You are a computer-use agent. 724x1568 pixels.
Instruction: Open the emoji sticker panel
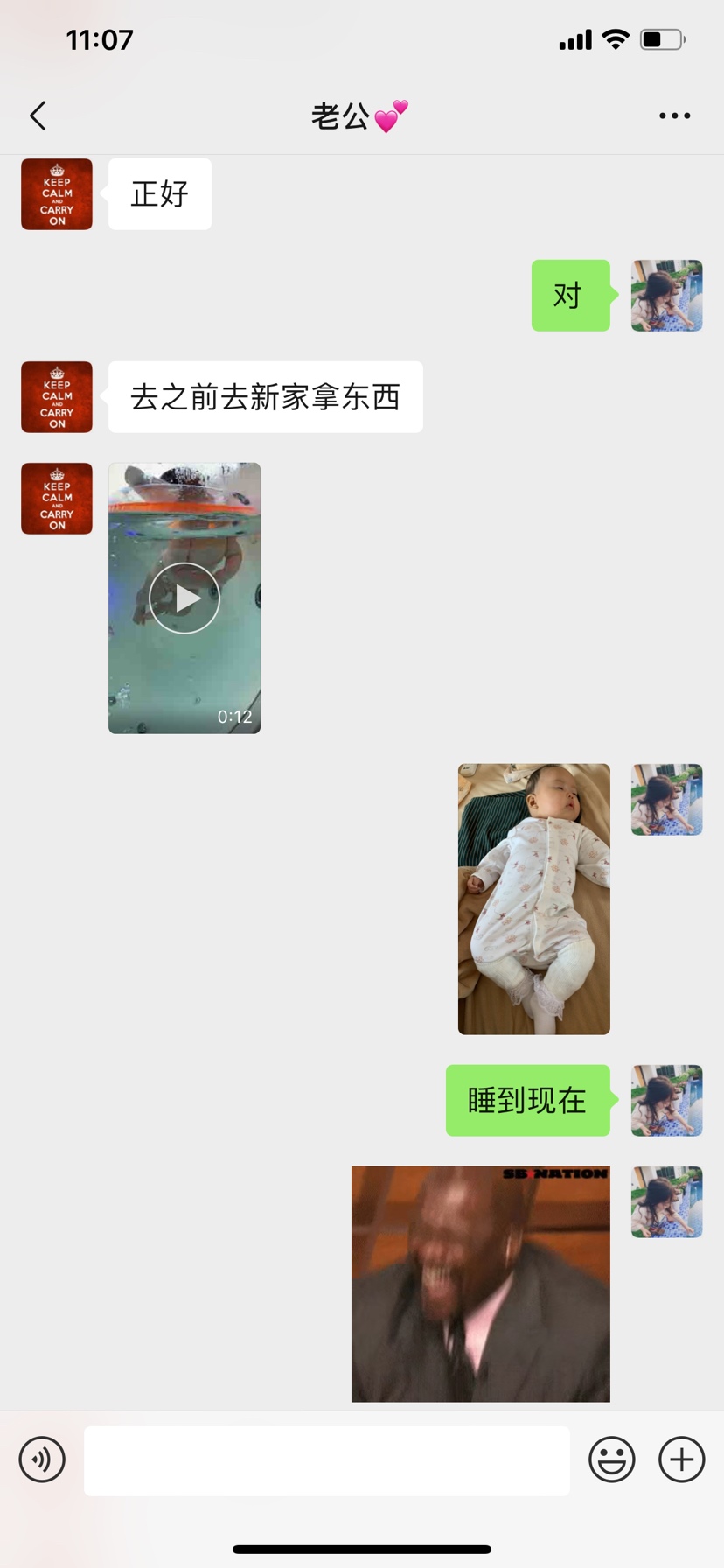pyautogui.click(x=611, y=1459)
